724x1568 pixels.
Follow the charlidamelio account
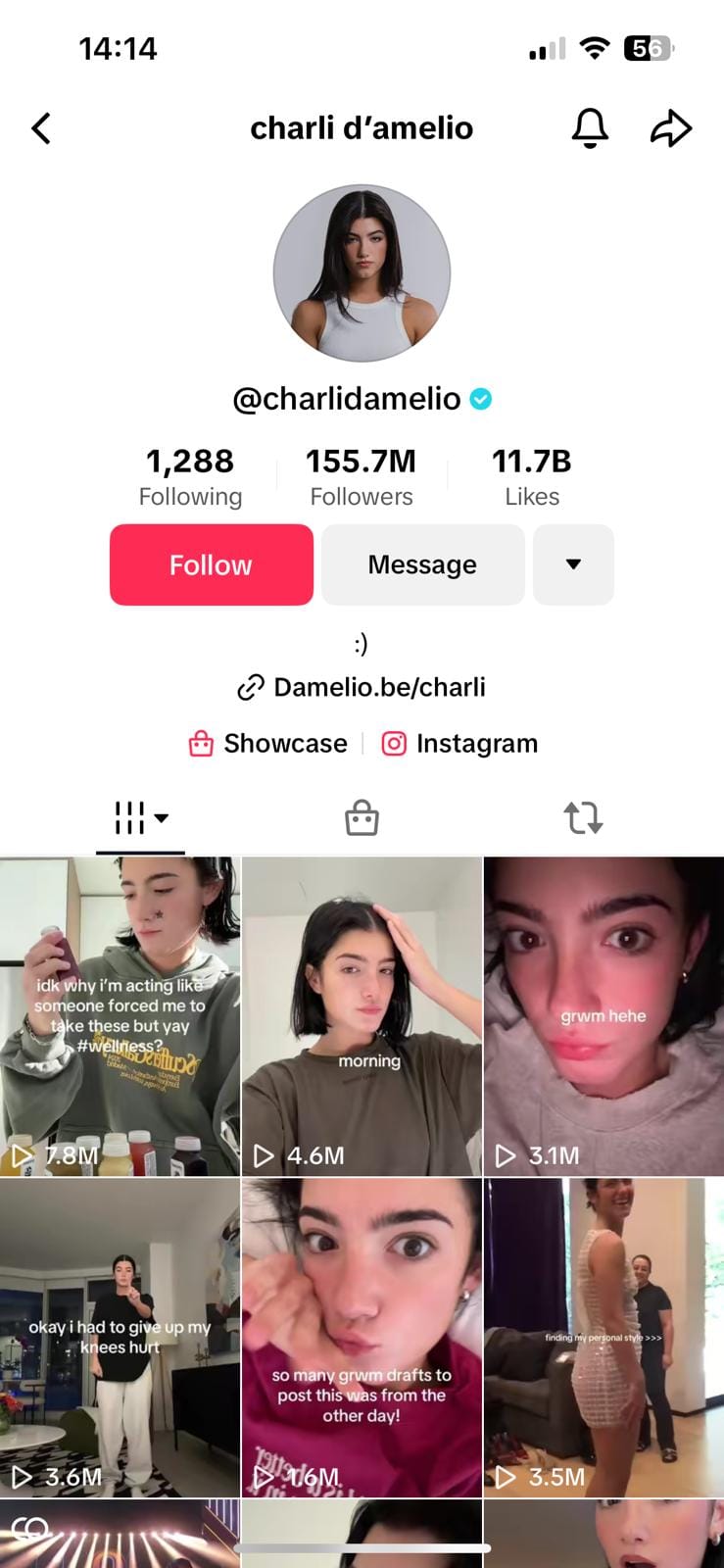coord(211,564)
